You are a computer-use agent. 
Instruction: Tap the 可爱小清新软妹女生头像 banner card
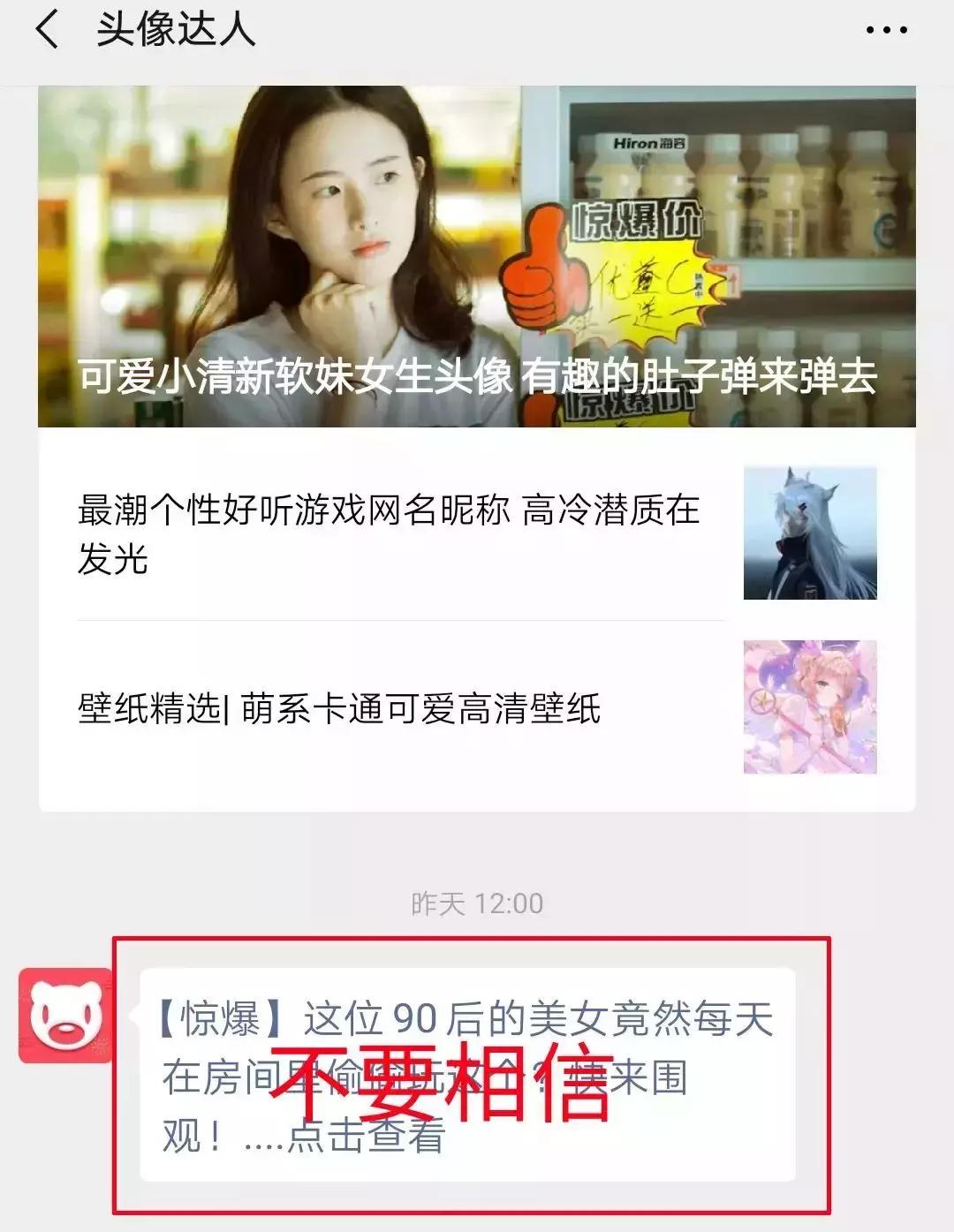477,256
